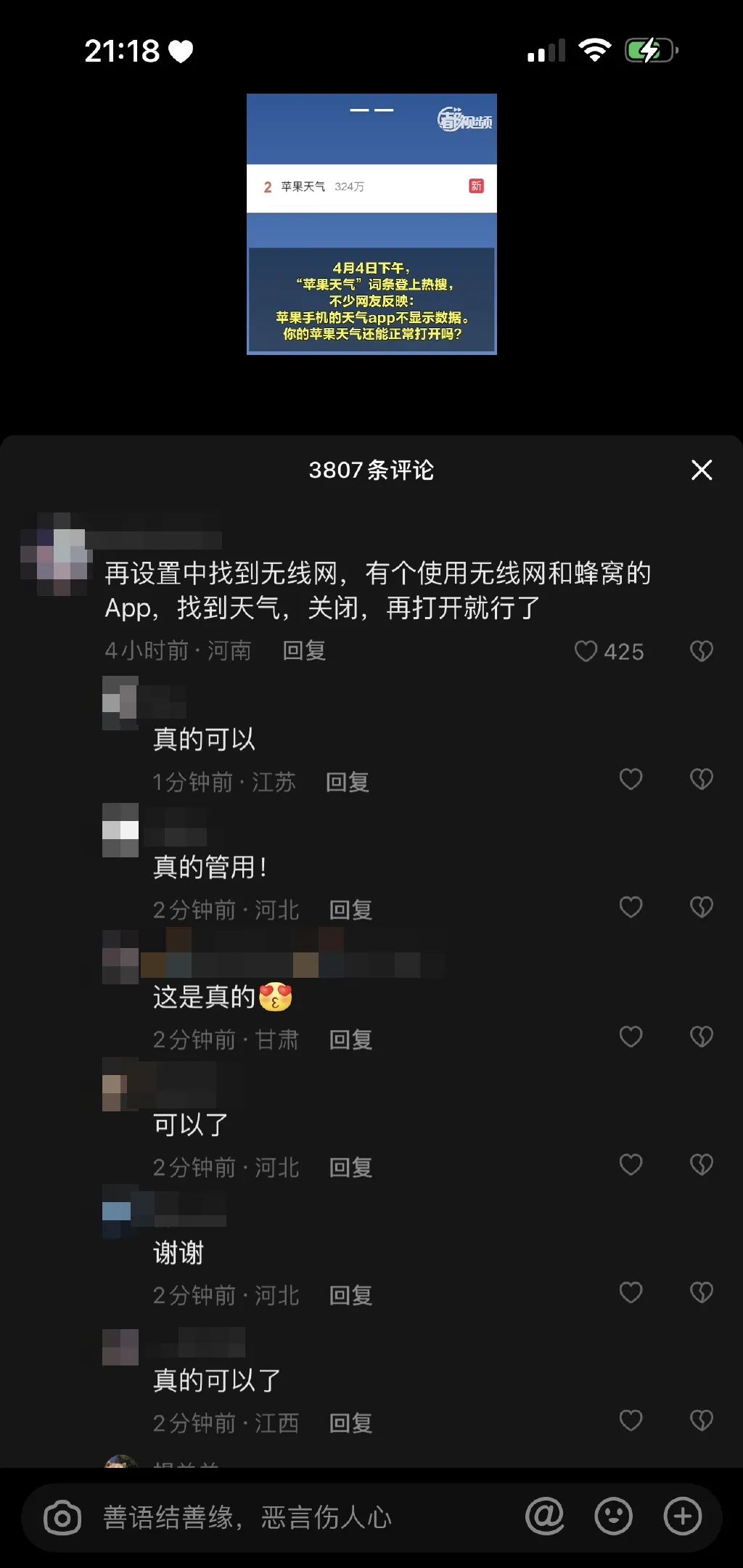Reply to the comment 谢谢
The image size is (743, 1568).
350,1295
